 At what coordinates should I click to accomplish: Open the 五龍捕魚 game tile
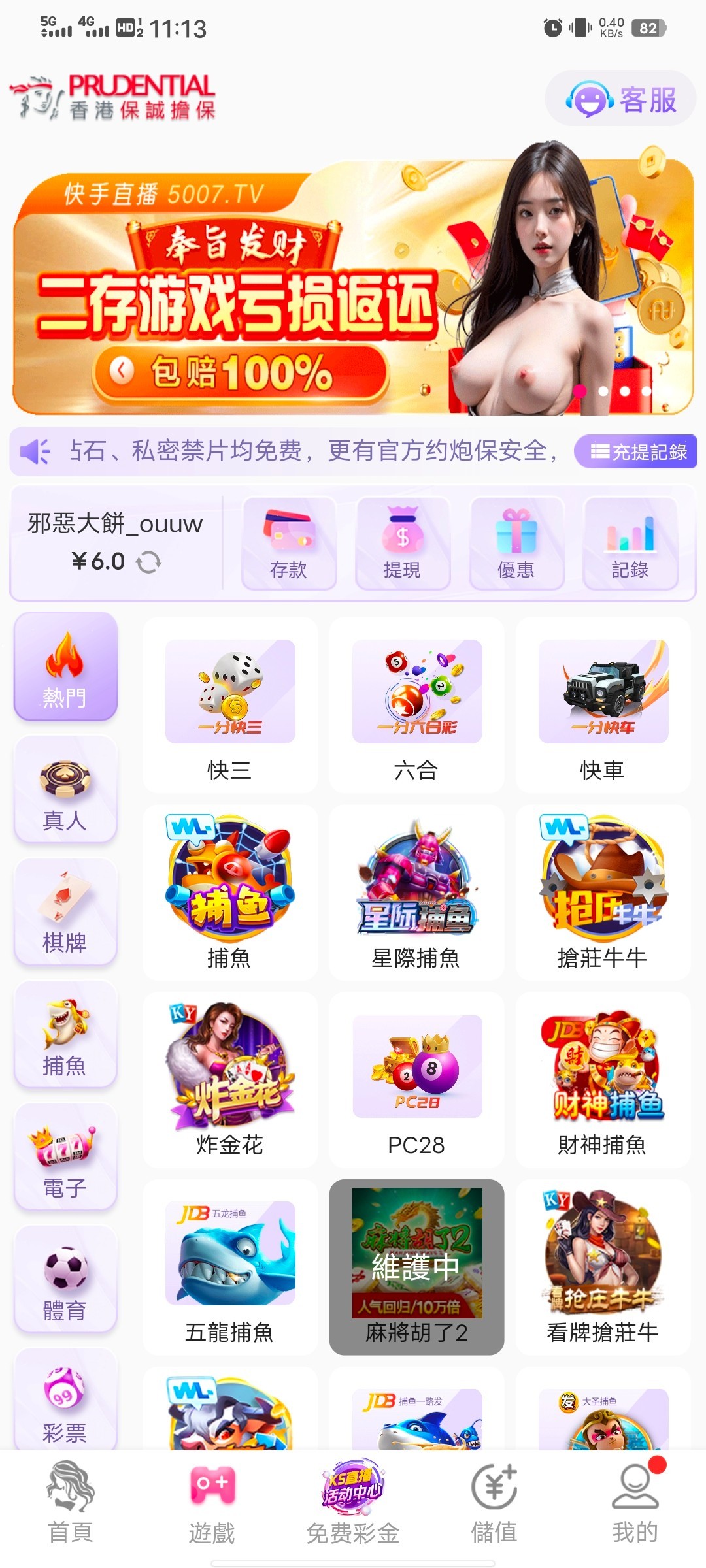click(x=230, y=1267)
